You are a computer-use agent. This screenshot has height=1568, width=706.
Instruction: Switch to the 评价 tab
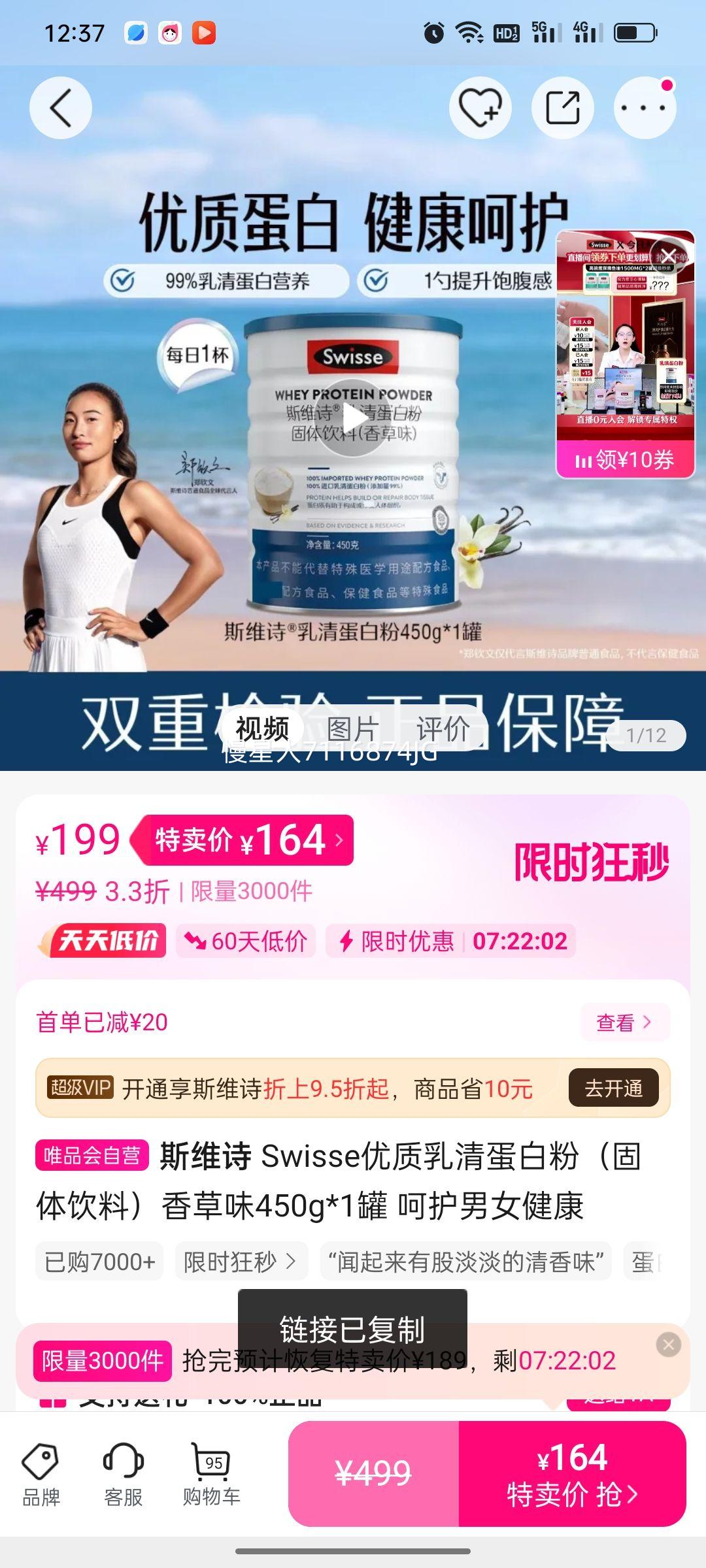pos(443,728)
